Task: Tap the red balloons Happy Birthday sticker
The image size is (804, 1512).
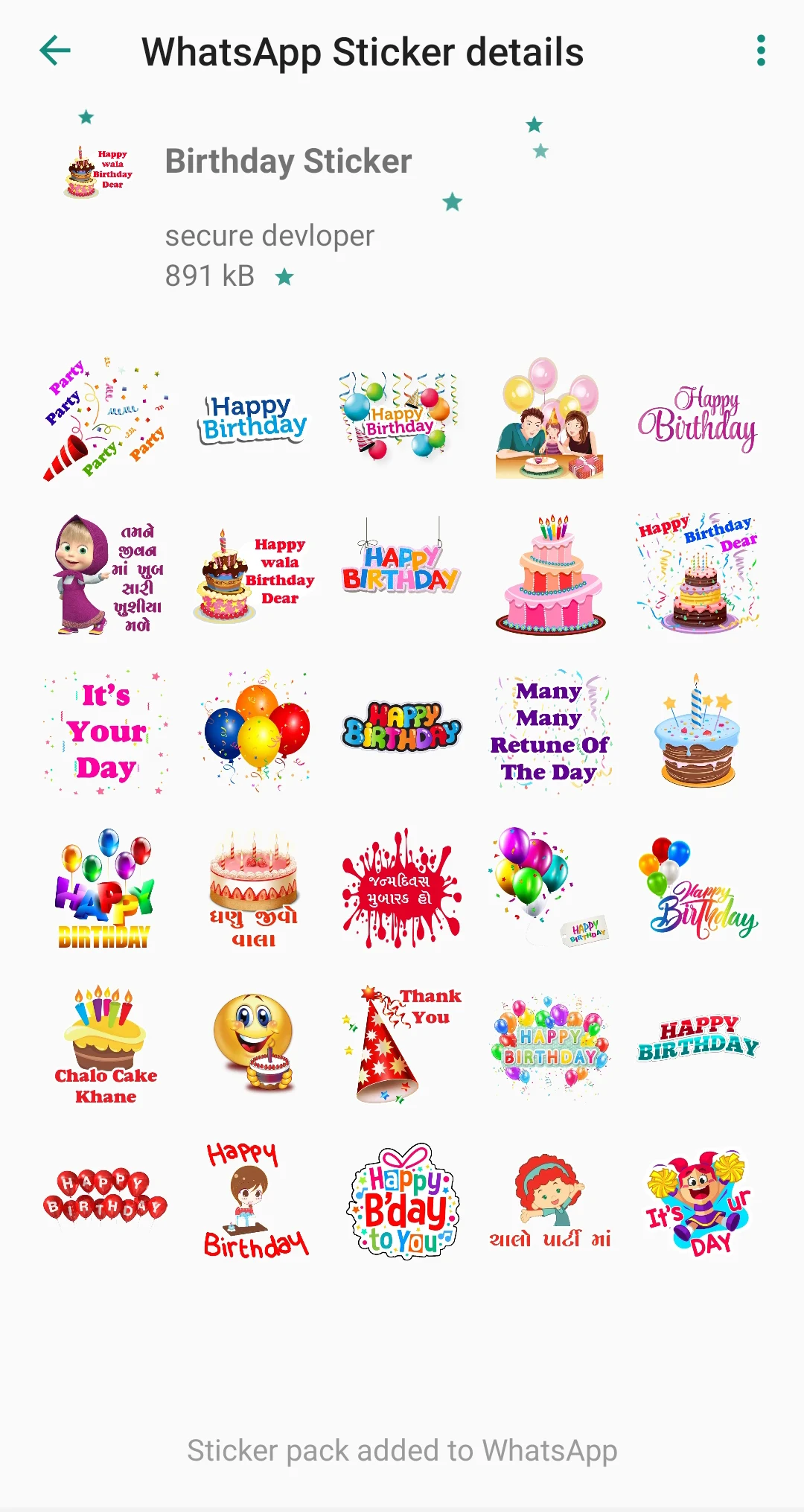Action: tap(106, 1196)
